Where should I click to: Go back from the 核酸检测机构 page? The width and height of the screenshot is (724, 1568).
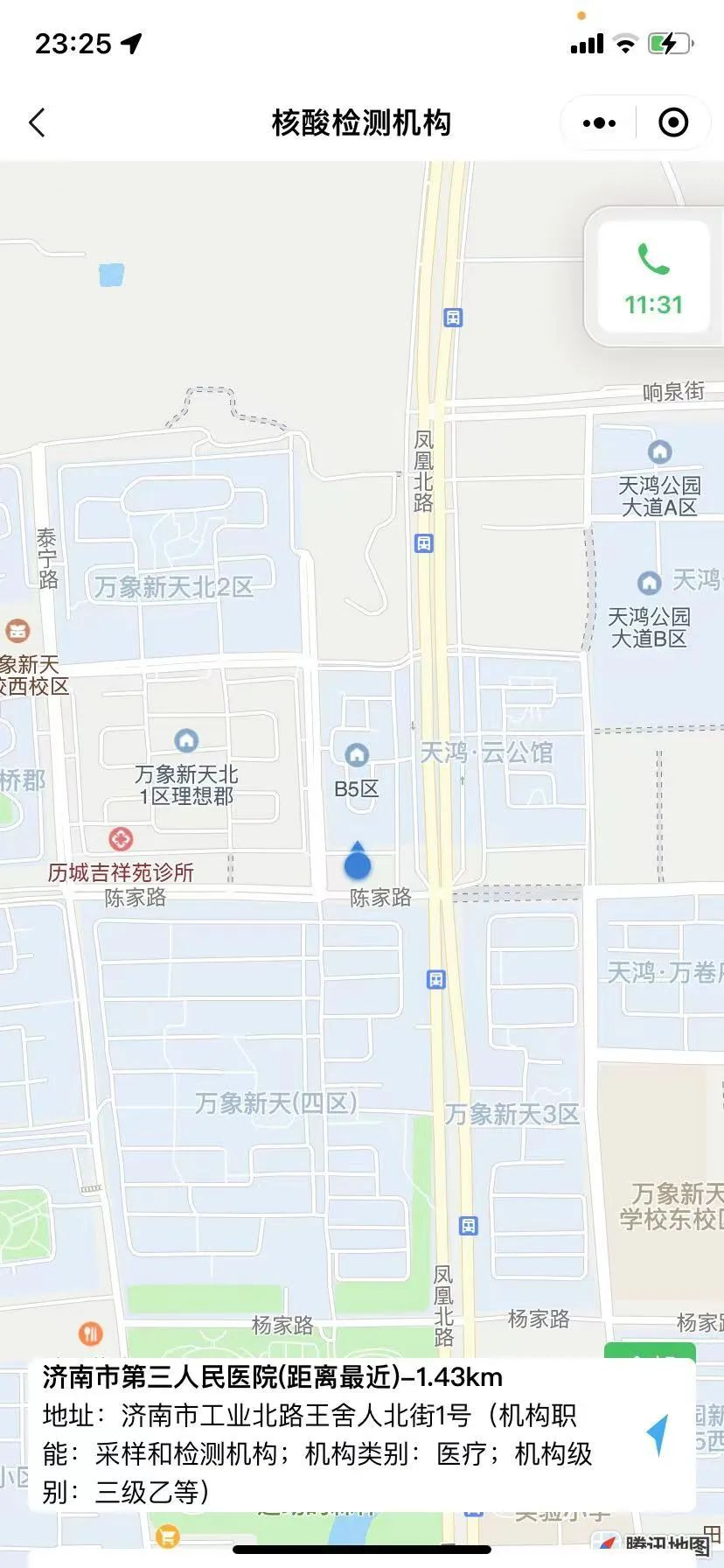pyautogui.click(x=38, y=123)
